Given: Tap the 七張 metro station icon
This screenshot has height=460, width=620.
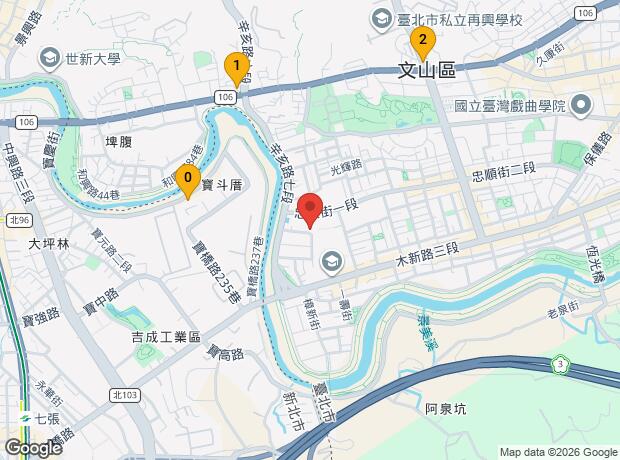Looking at the screenshot, I should (25, 418).
